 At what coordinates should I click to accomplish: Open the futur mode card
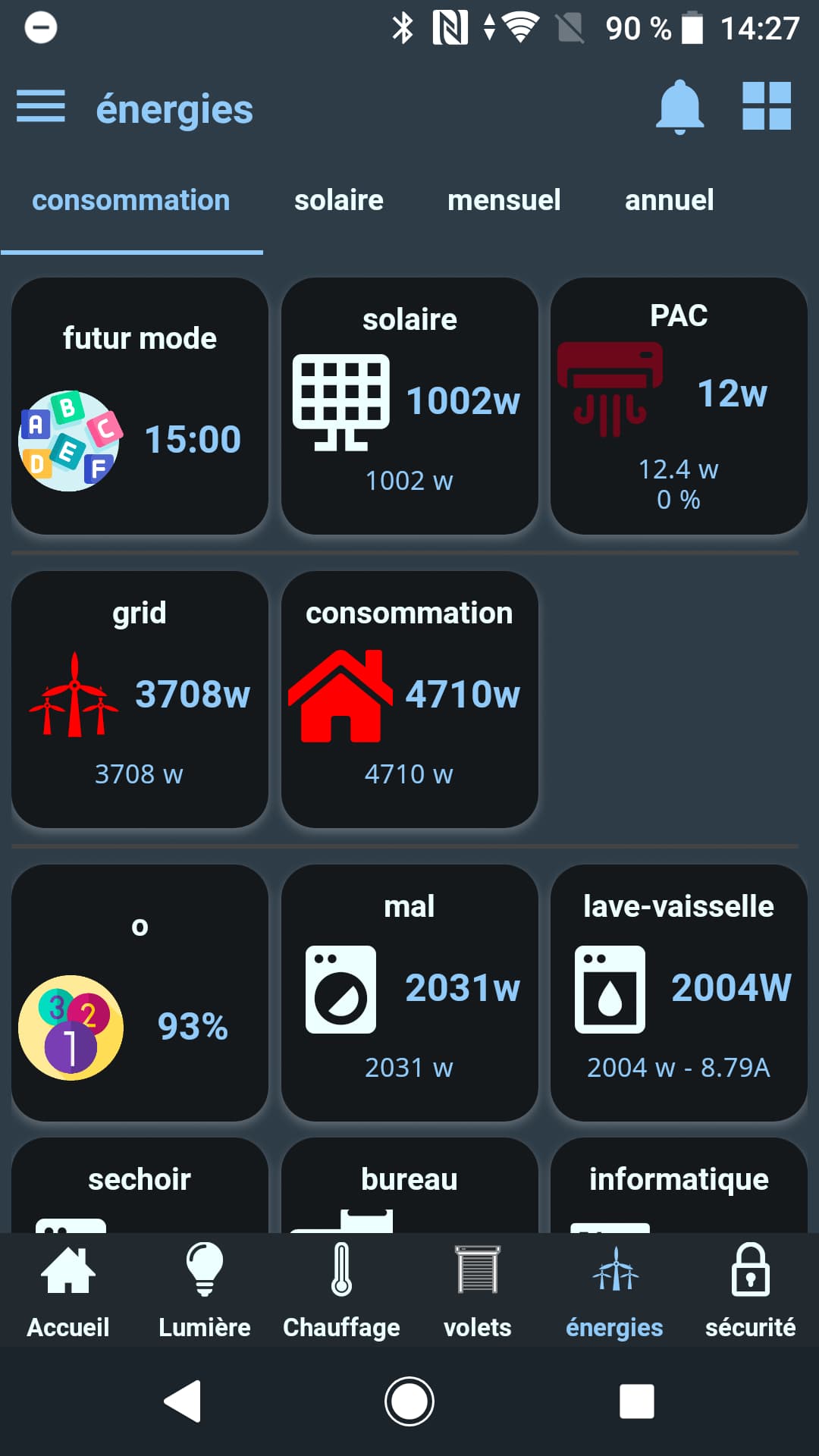(140, 406)
